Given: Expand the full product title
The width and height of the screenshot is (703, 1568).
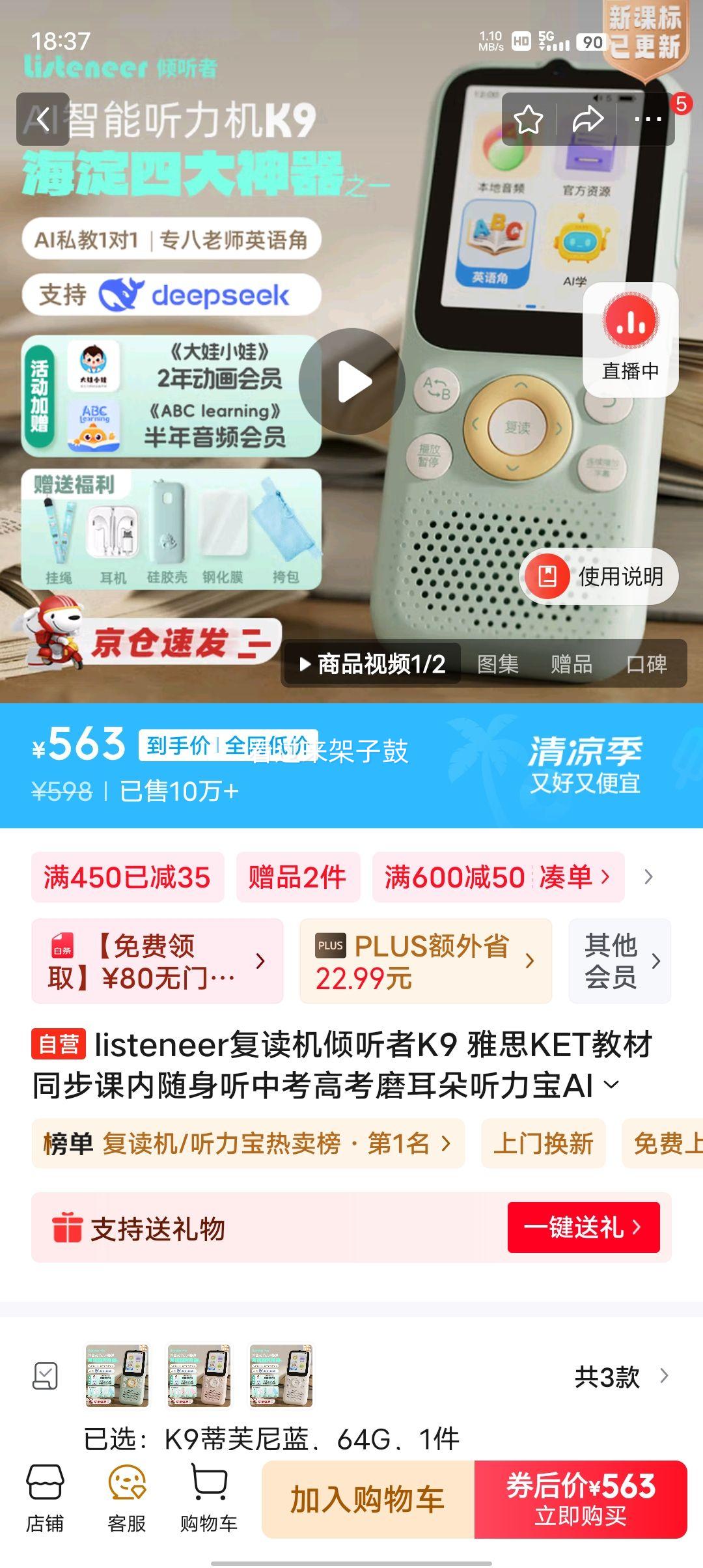Looking at the screenshot, I should pos(611,1085).
